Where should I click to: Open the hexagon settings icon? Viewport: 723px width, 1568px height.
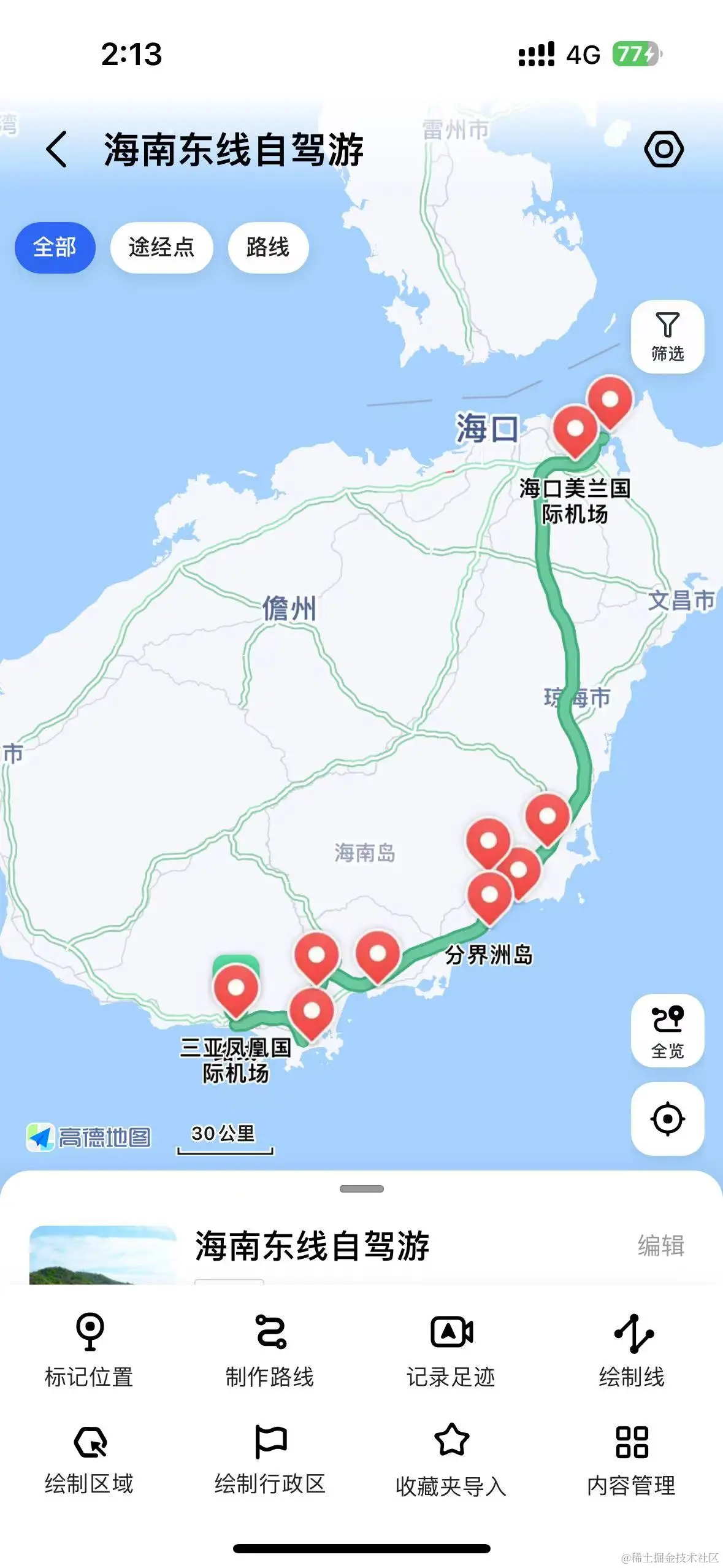664,149
